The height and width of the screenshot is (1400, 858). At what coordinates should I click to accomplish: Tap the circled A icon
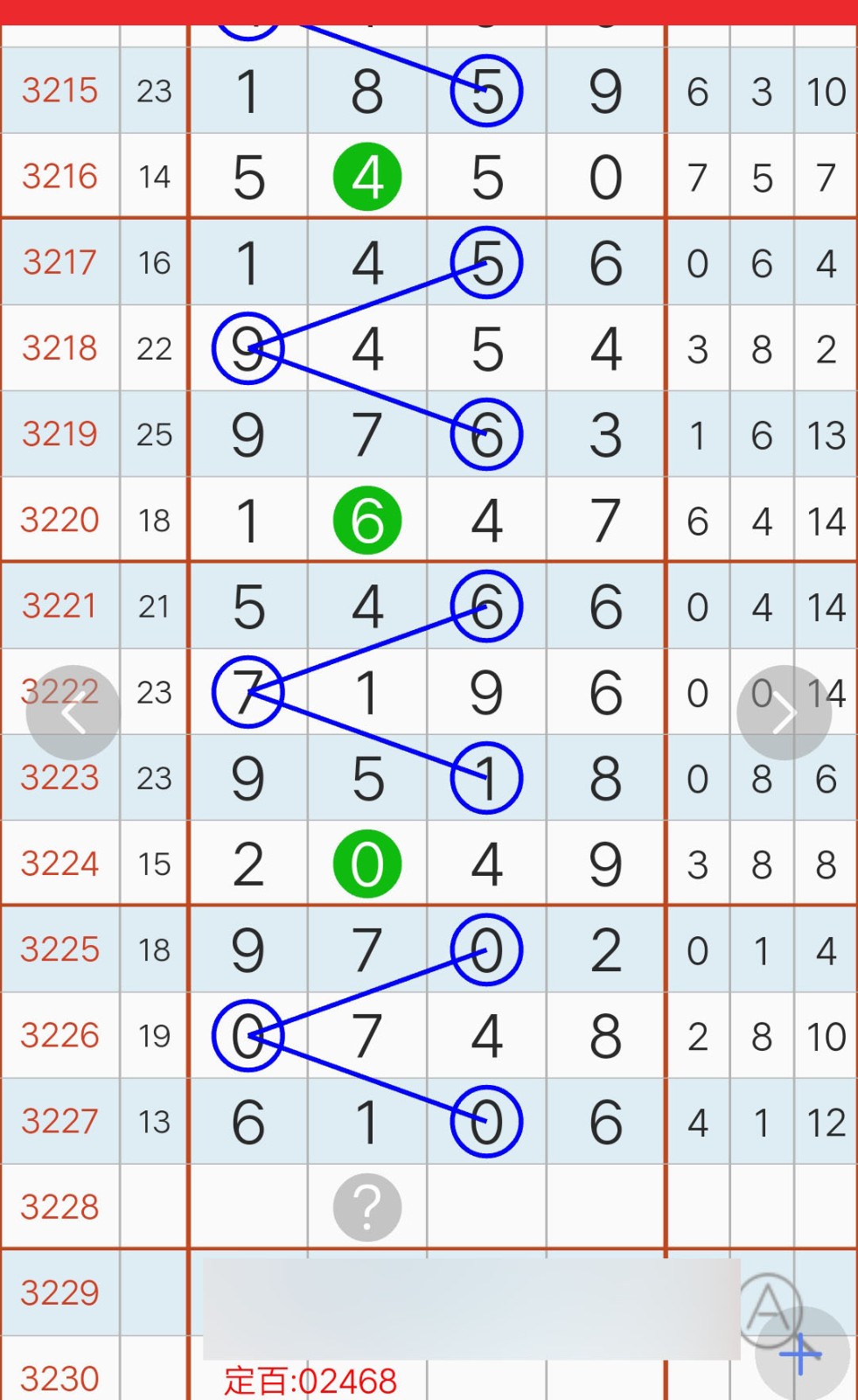coord(769,1308)
